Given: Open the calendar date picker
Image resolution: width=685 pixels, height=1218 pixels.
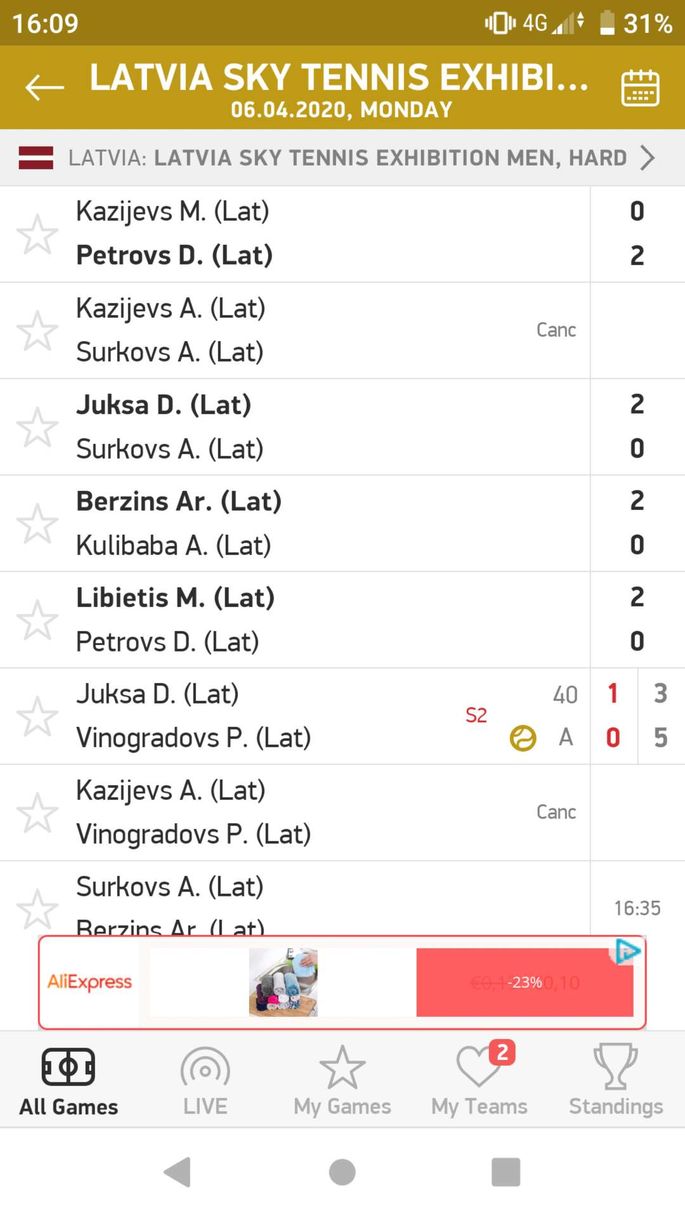Looking at the screenshot, I should pyautogui.click(x=640, y=88).
